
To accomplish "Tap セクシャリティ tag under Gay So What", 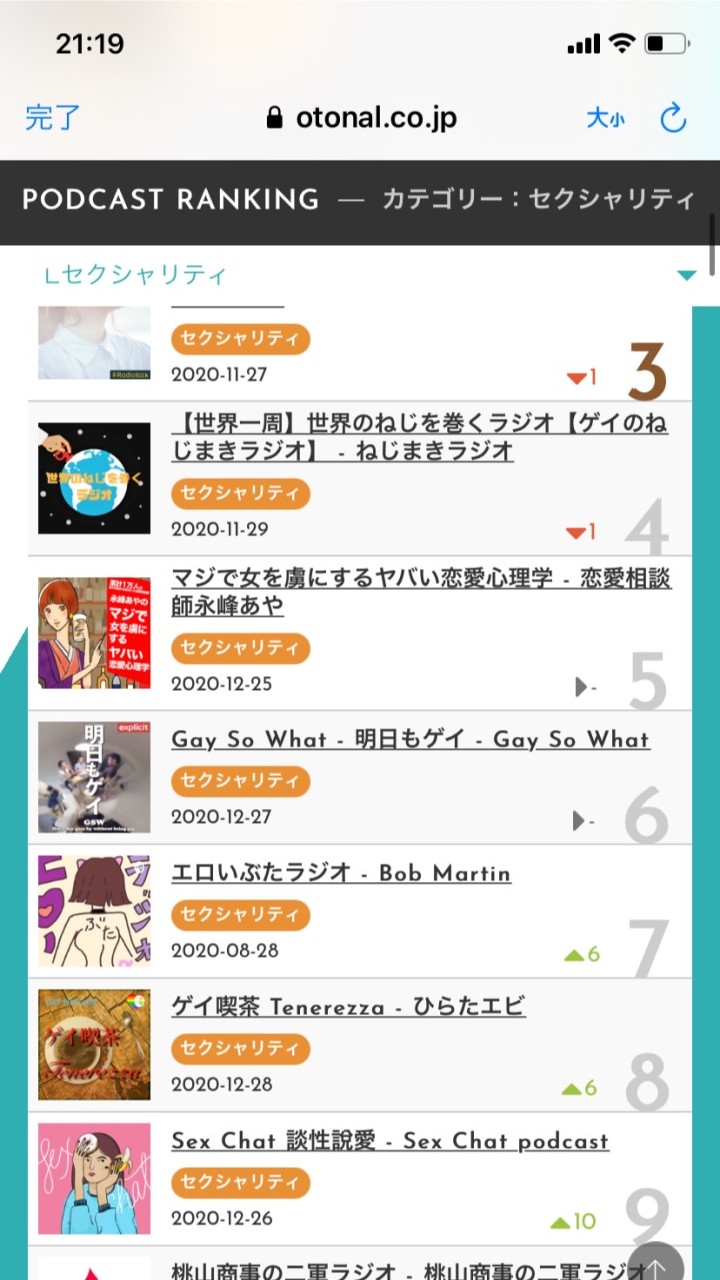I will coord(240,781).
